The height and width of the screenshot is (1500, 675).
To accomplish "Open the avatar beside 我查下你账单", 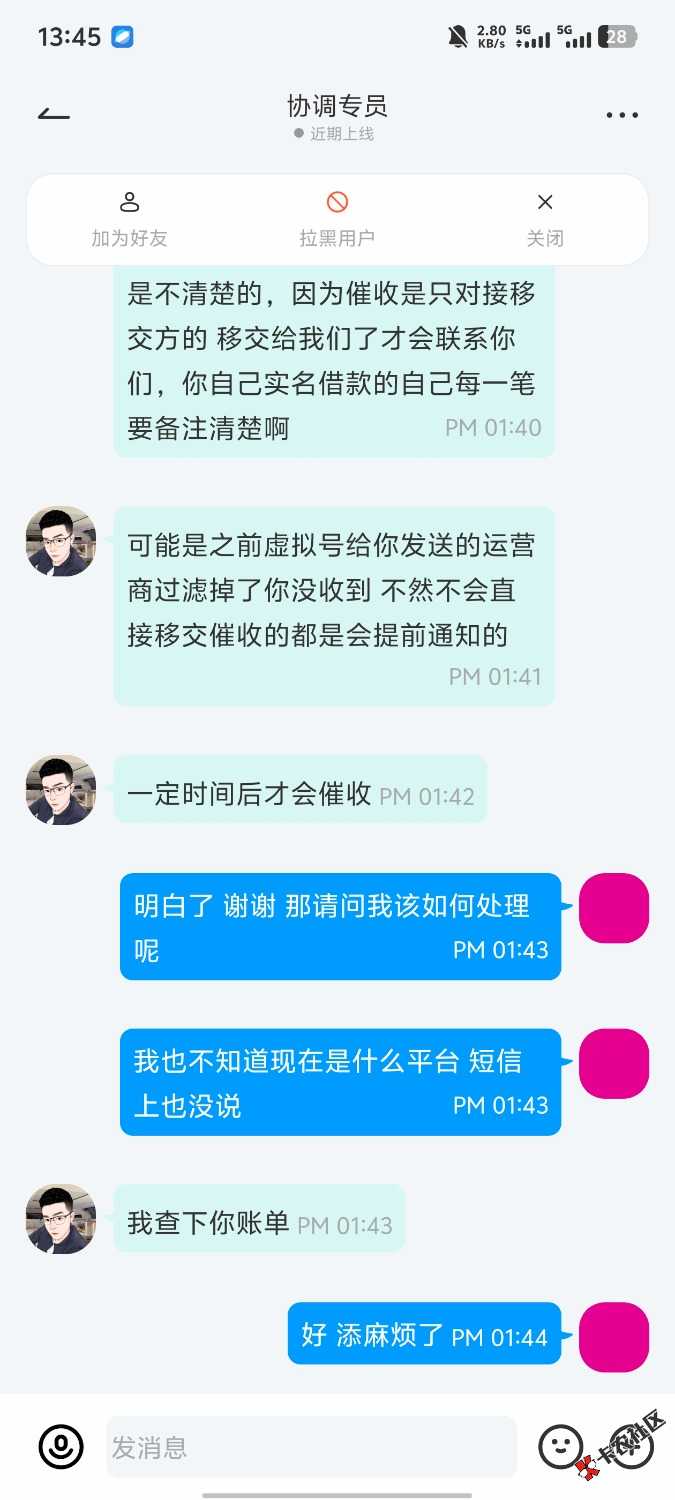I will [61, 1219].
